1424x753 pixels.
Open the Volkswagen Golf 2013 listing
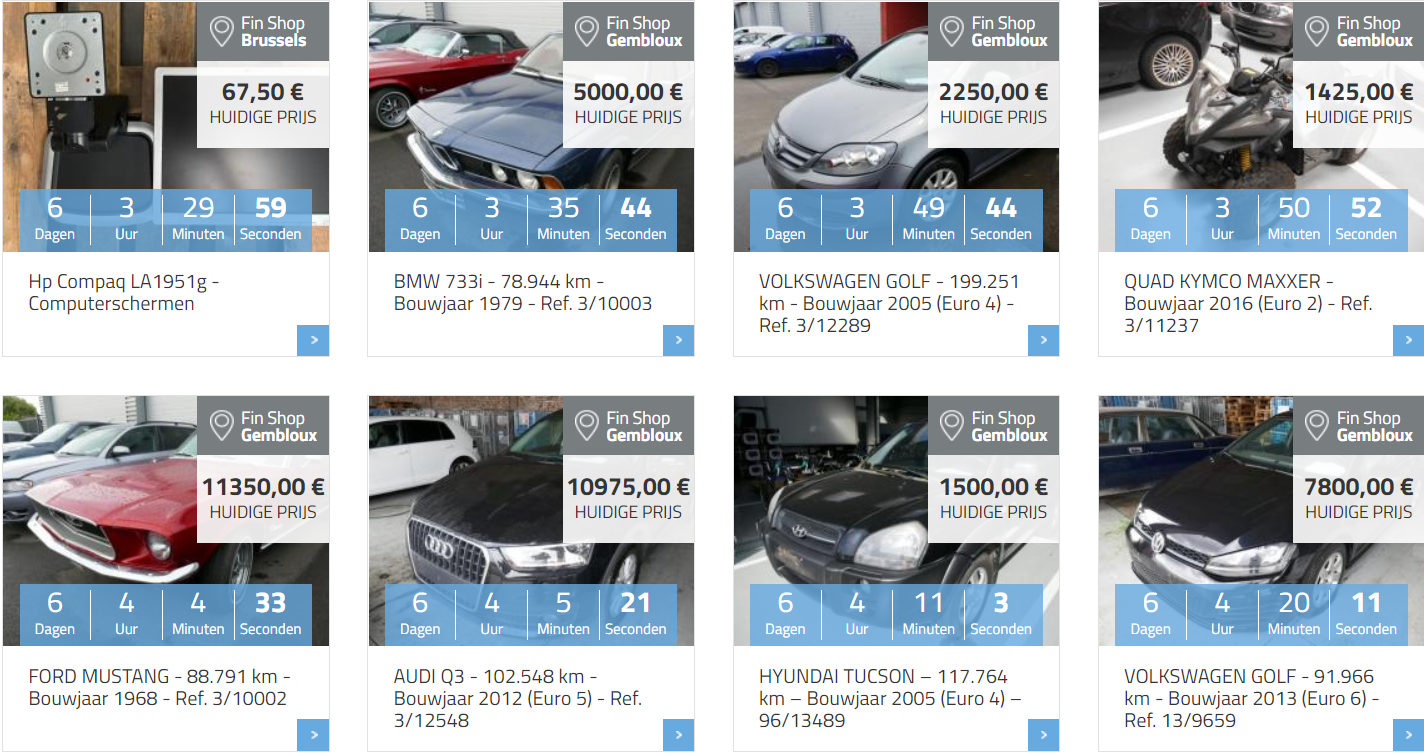click(1251, 697)
